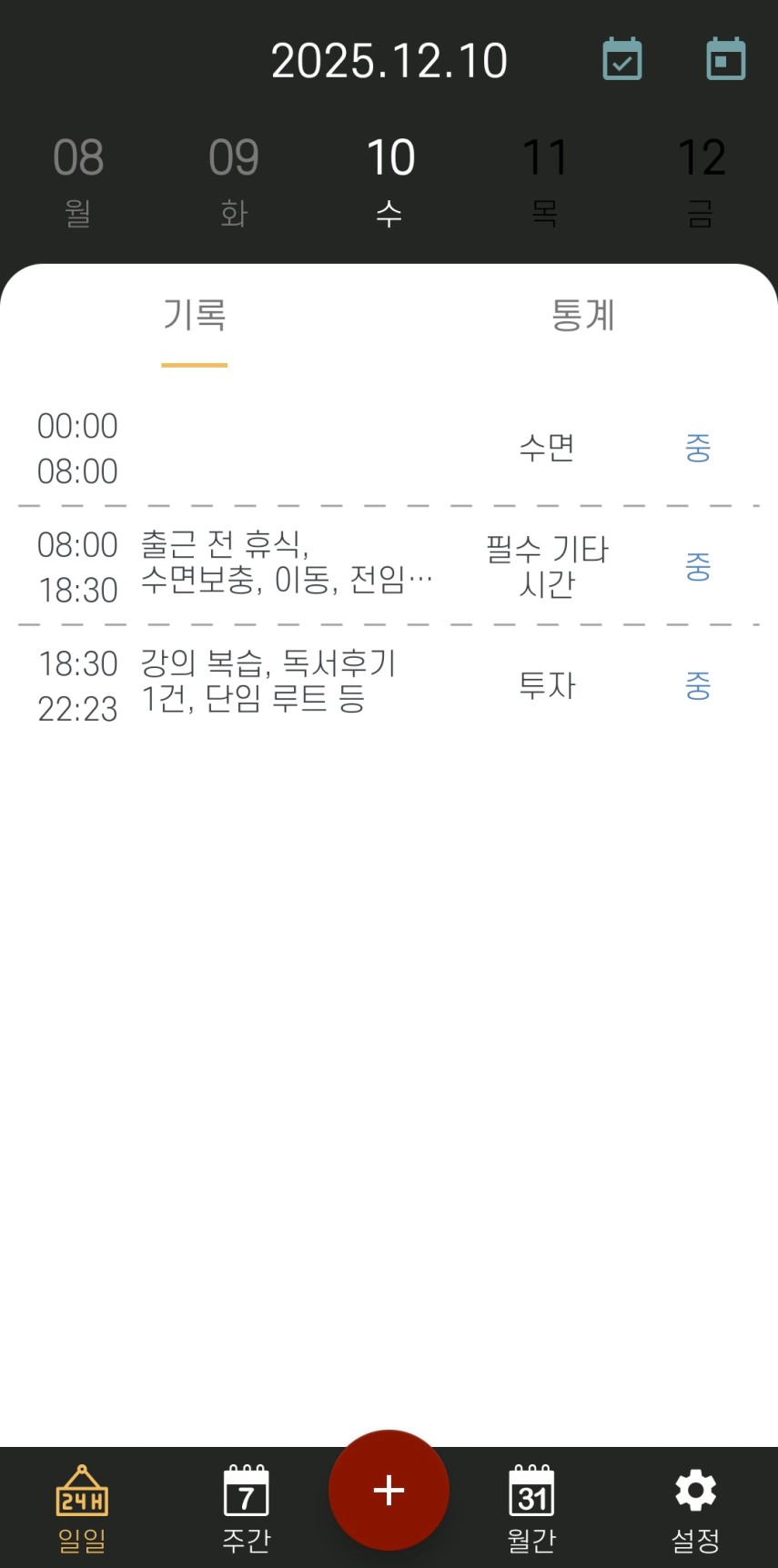Open the 필수 기타 시간 record entry
778x1568 pixels.
coord(389,567)
